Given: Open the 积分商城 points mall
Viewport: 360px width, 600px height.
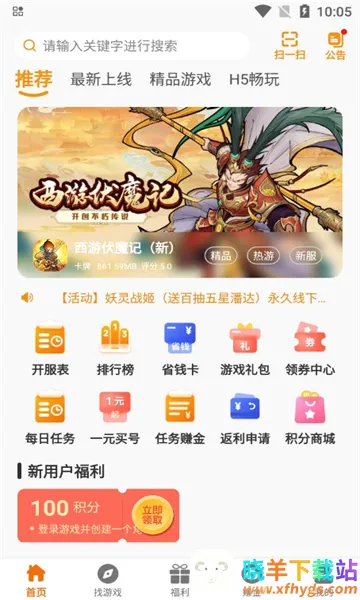Looking at the screenshot, I should (x=310, y=418).
